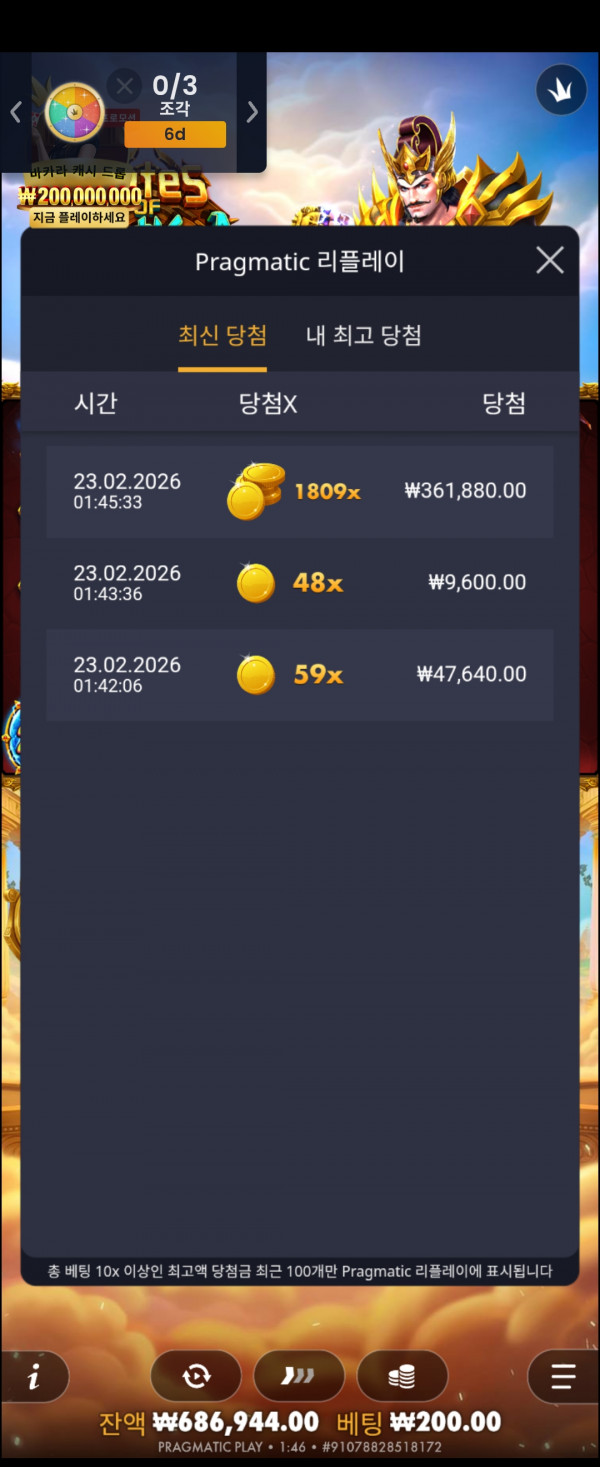Toggle the turbo spin arrows button
The height and width of the screenshot is (1467, 600).
tap(299, 1377)
